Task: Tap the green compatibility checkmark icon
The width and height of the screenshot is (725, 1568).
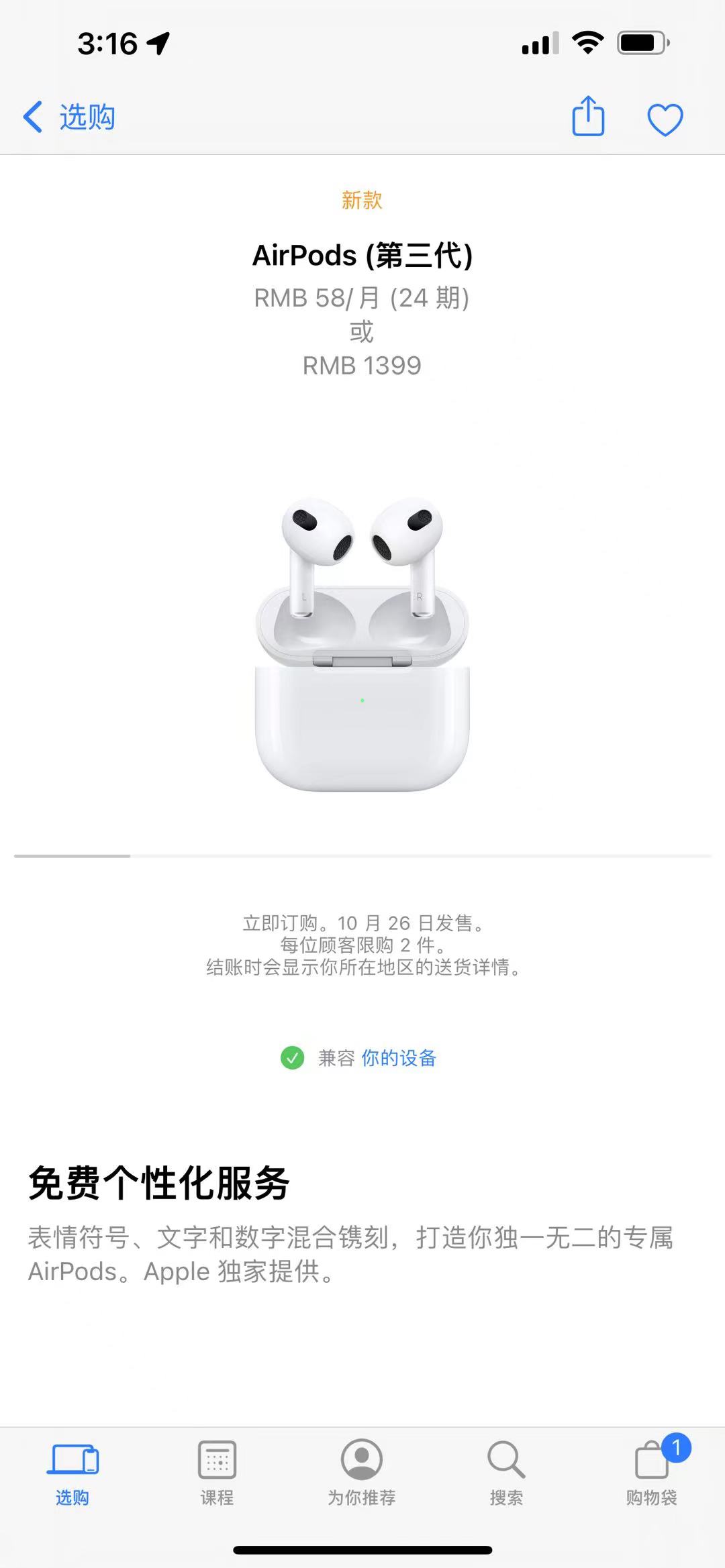Action: pos(291,1059)
